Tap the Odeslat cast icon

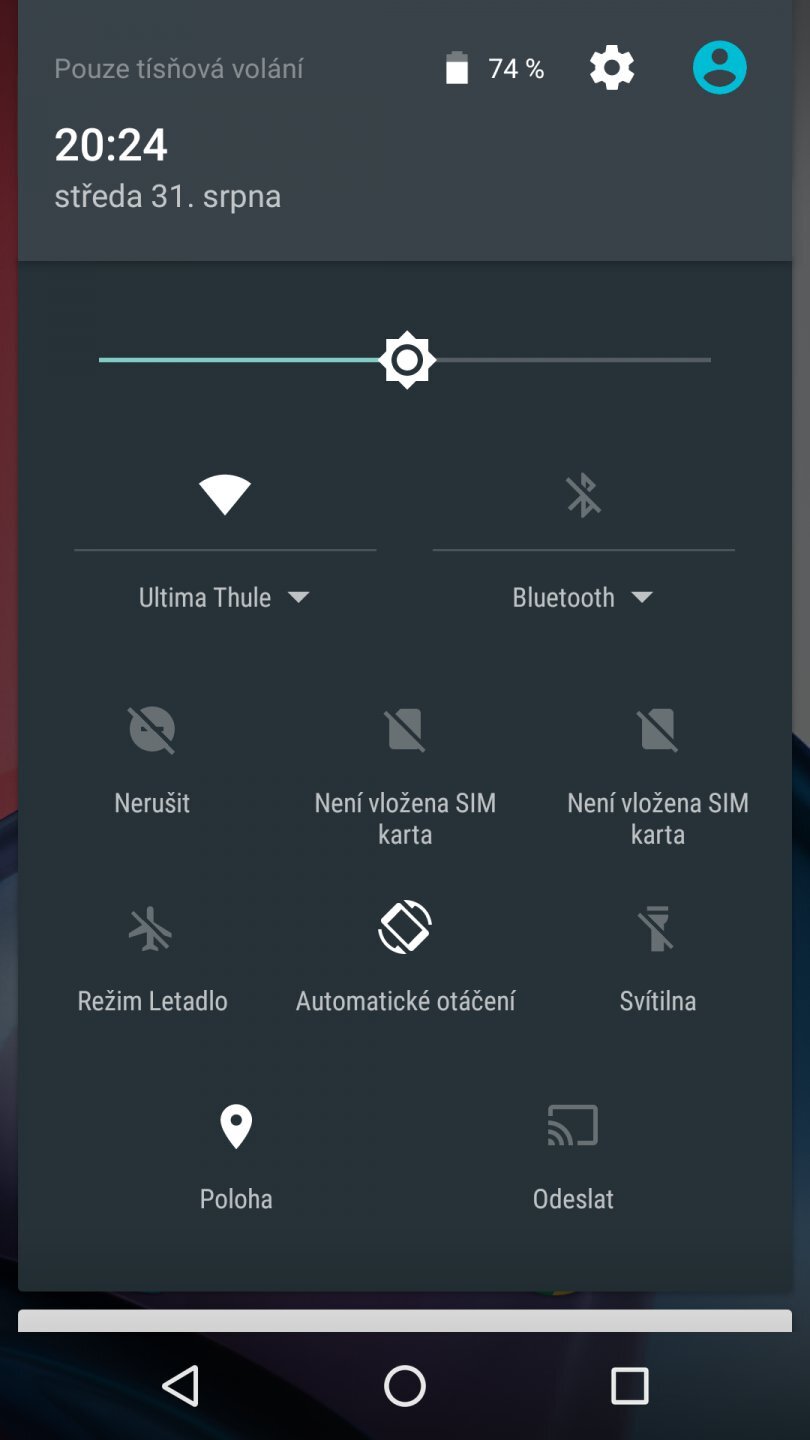coord(572,1124)
